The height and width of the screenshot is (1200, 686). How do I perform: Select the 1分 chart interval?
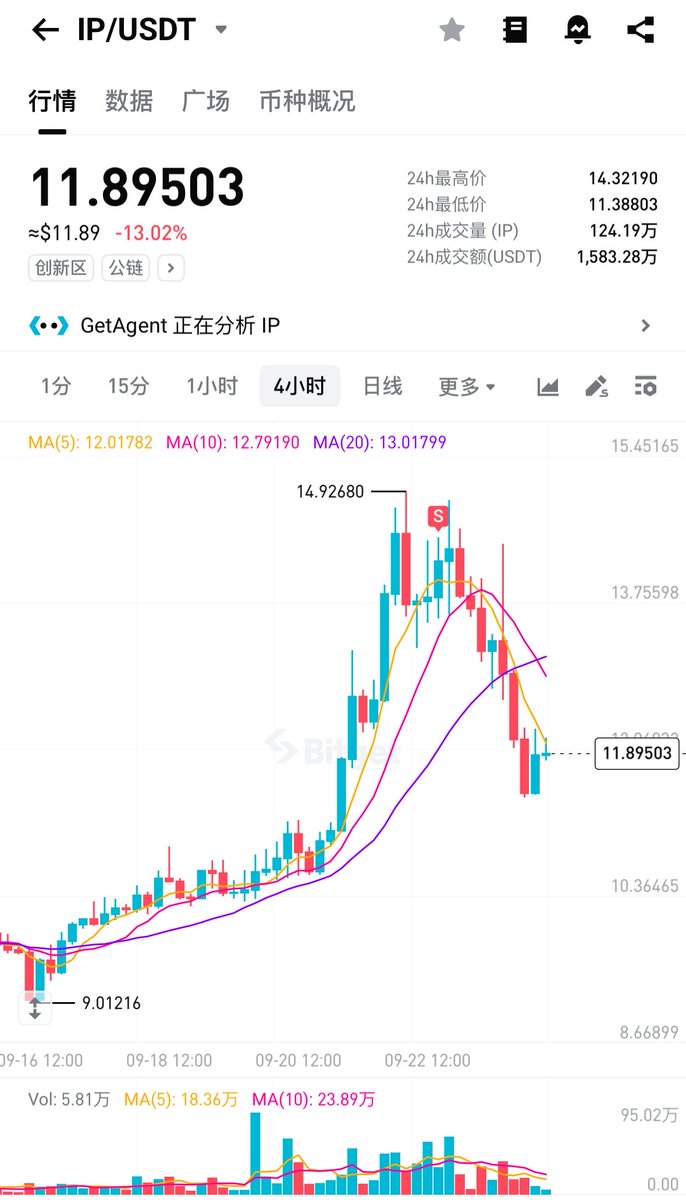pyautogui.click(x=56, y=386)
